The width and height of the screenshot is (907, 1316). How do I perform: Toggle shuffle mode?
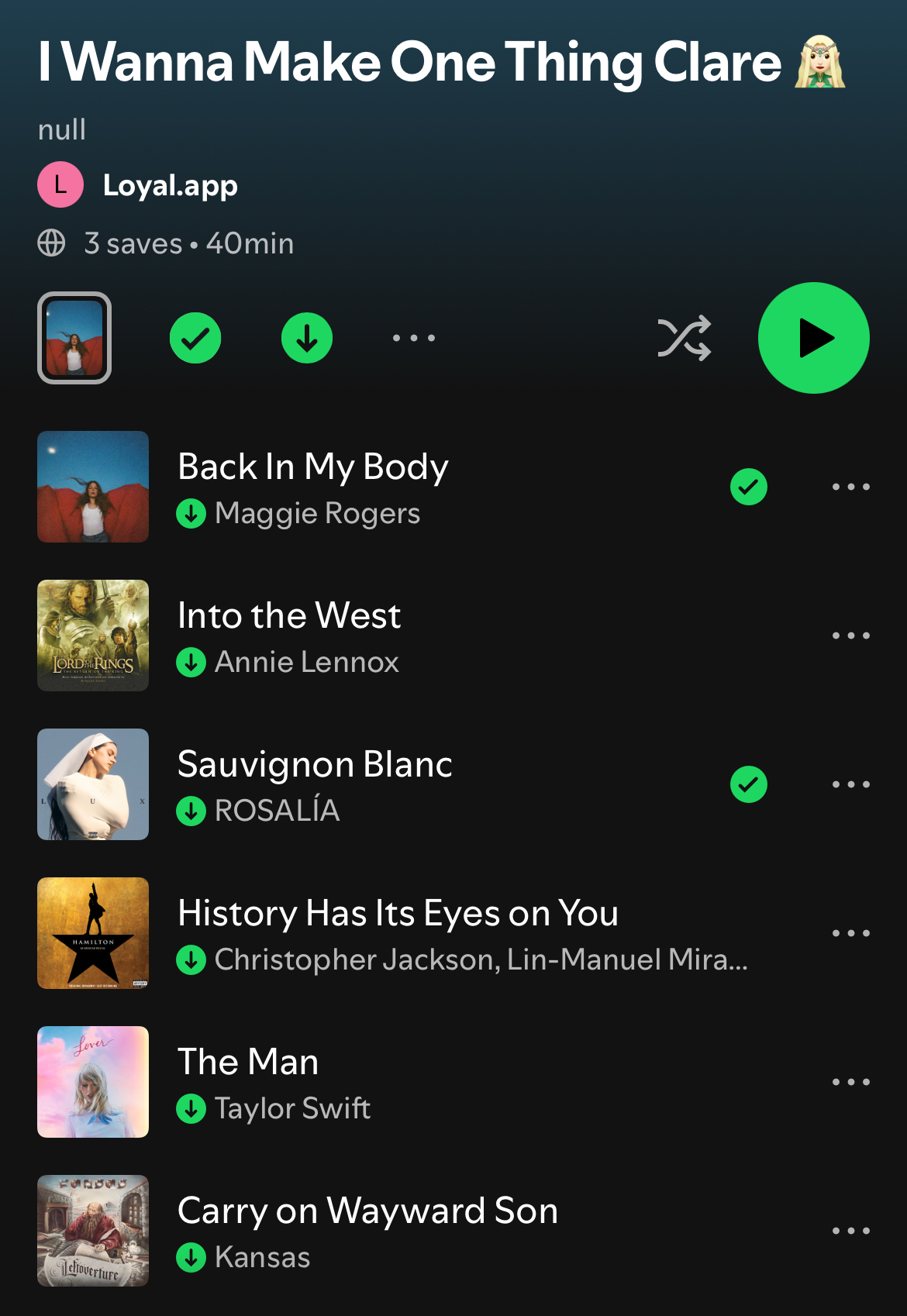pyautogui.click(x=684, y=338)
